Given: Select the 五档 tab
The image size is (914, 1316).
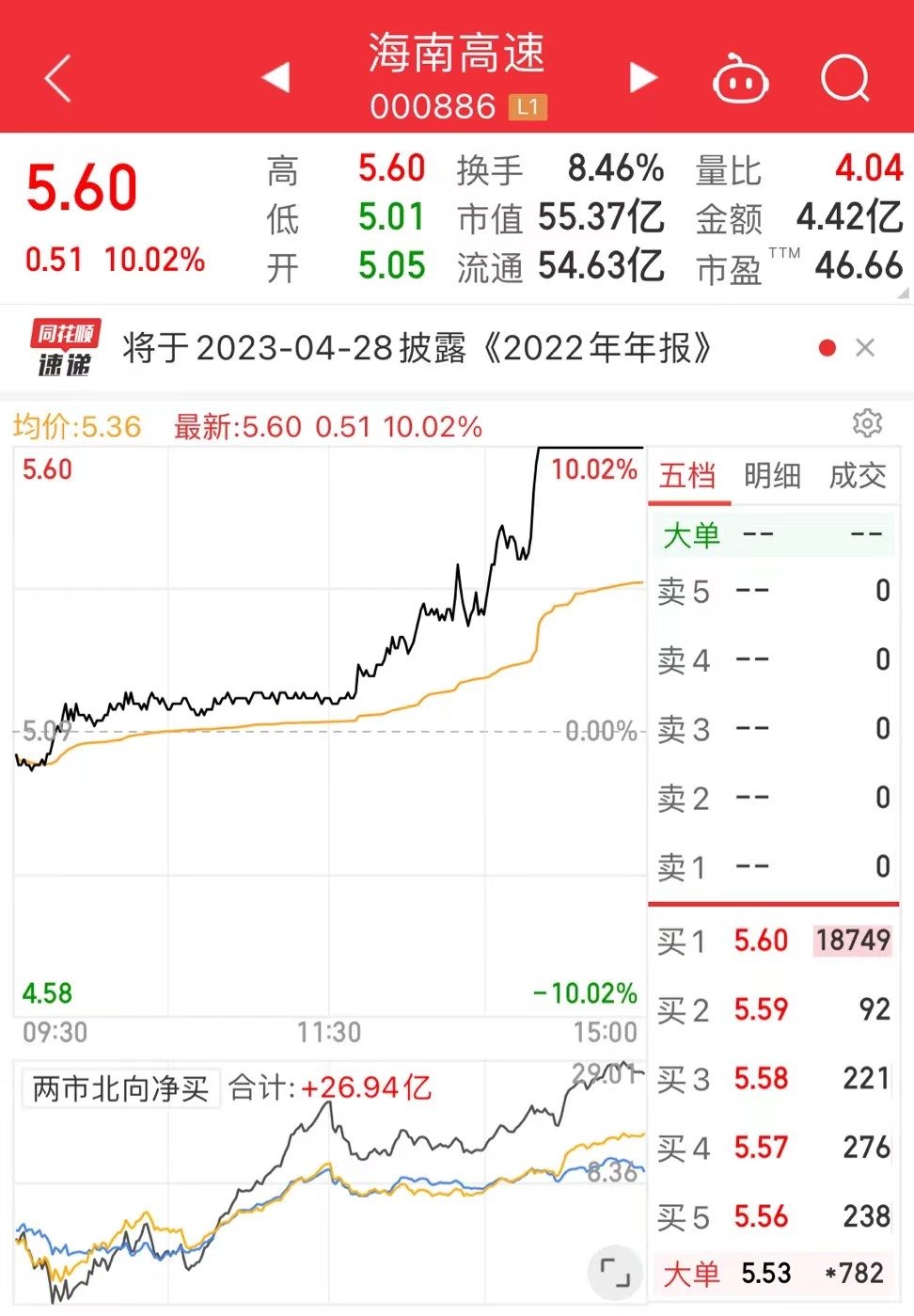Looking at the screenshot, I should tap(687, 476).
